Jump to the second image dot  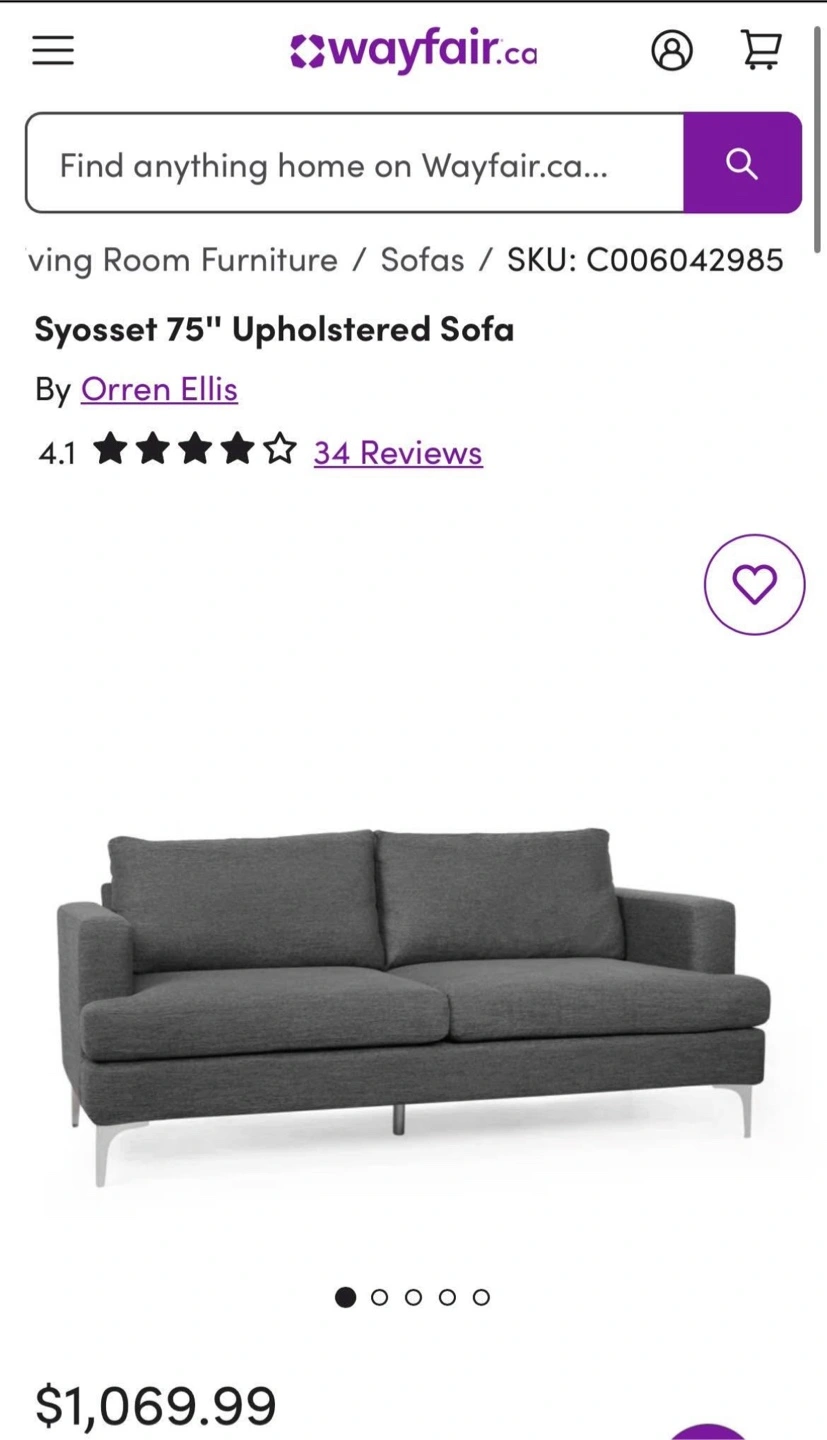point(379,1297)
